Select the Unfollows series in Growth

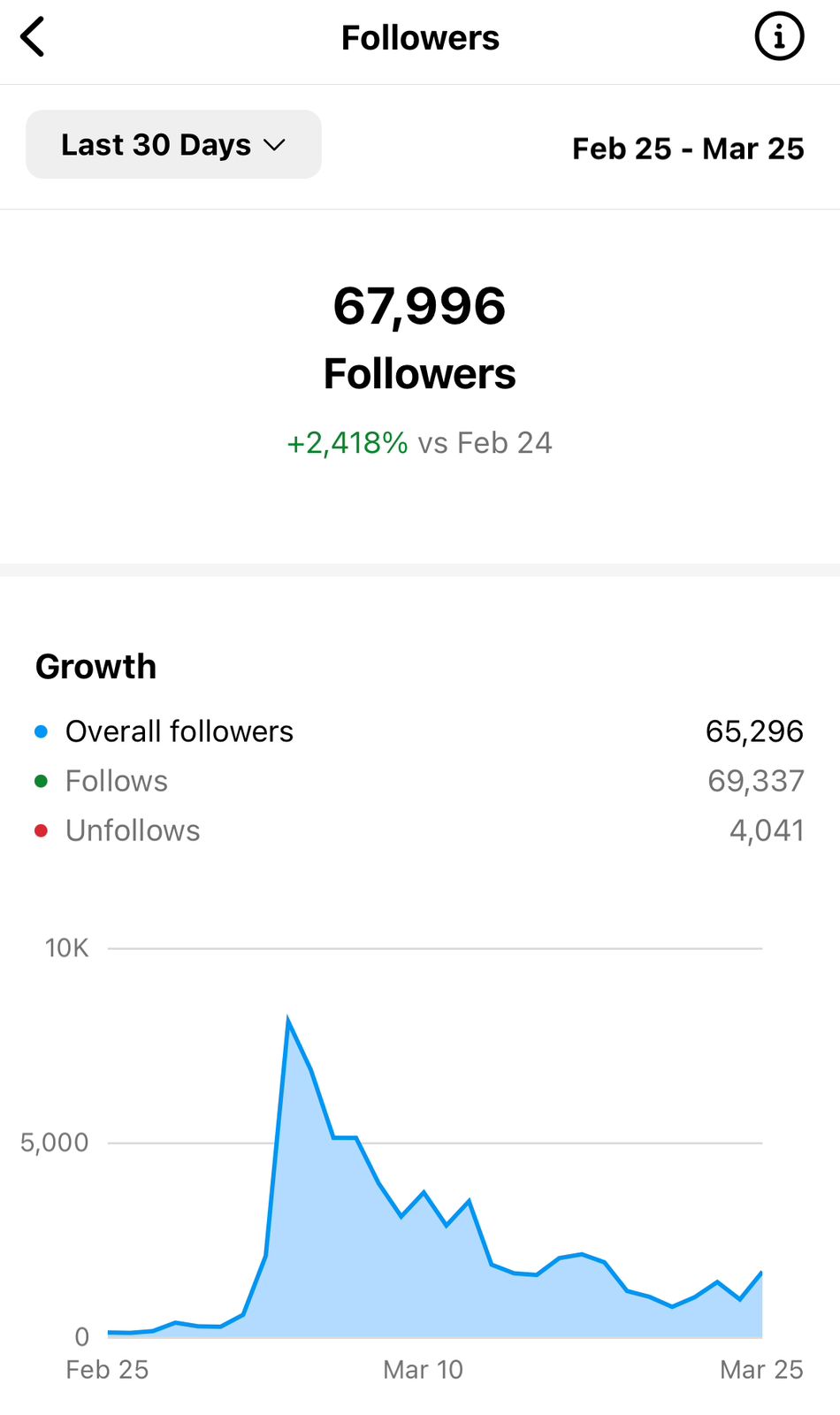419,830
